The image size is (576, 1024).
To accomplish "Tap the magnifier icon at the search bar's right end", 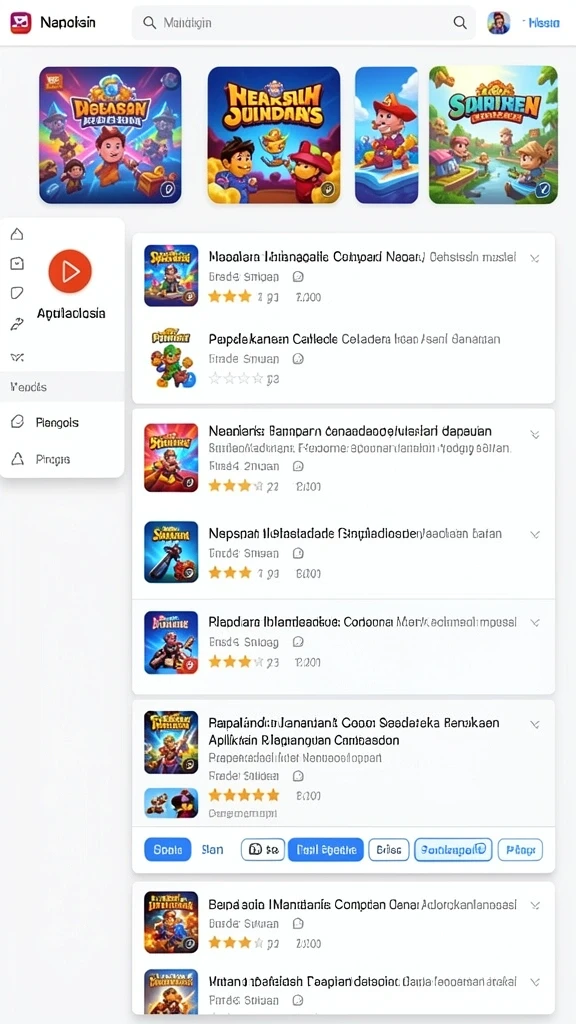I will 460,23.
